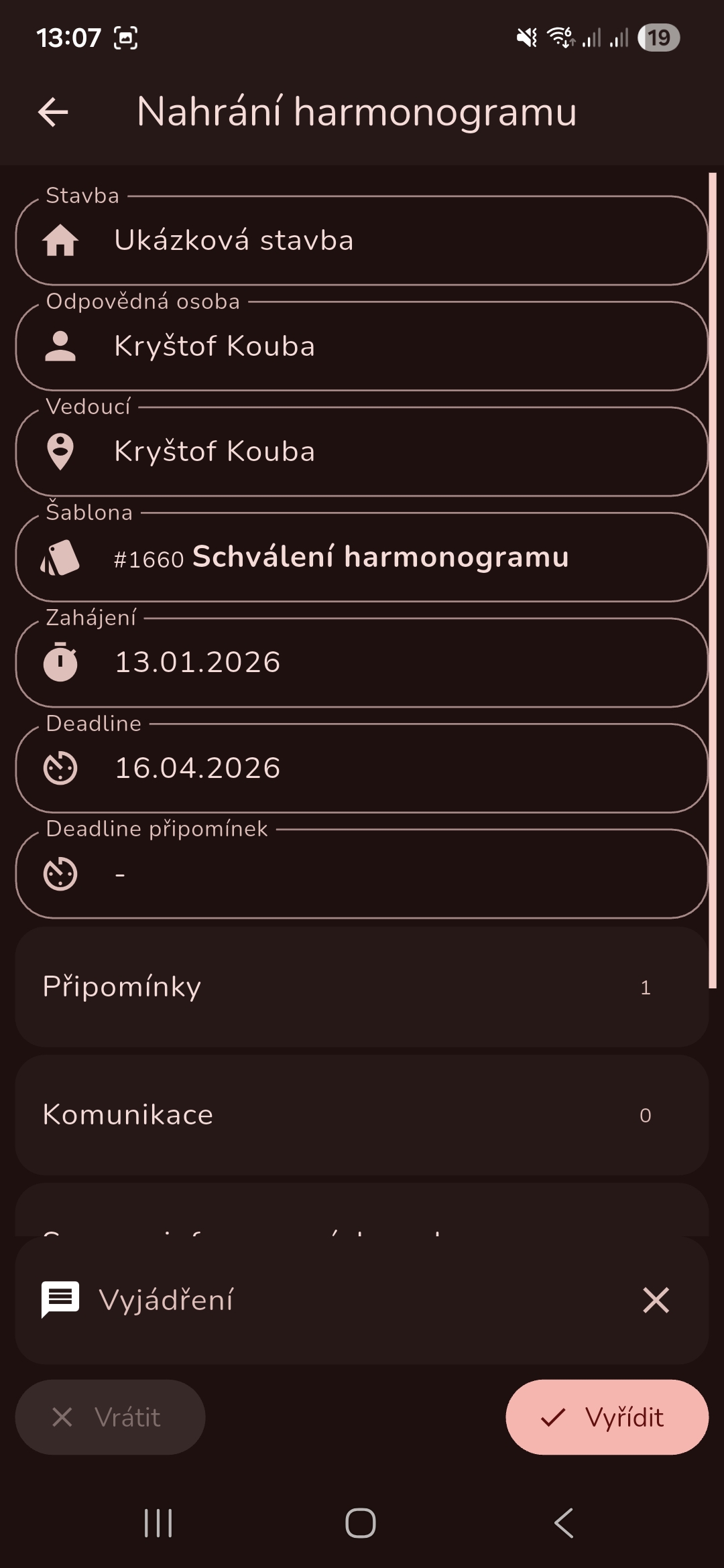The image size is (724, 1568).
Task: Tap the Vedoucí field
Action: pos(362,452)
